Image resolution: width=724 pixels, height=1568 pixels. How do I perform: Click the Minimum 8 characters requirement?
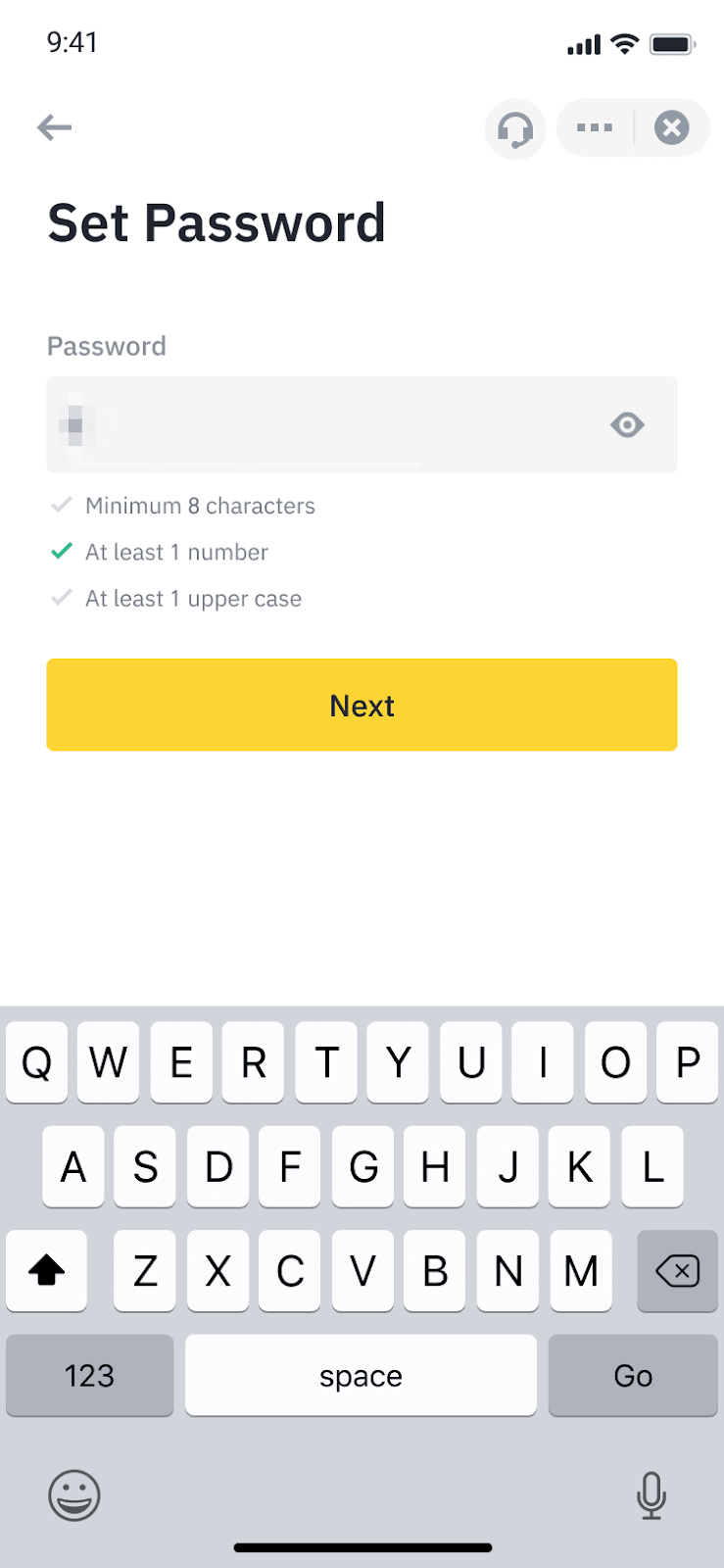pyautogui.click(x=199, y=506)
